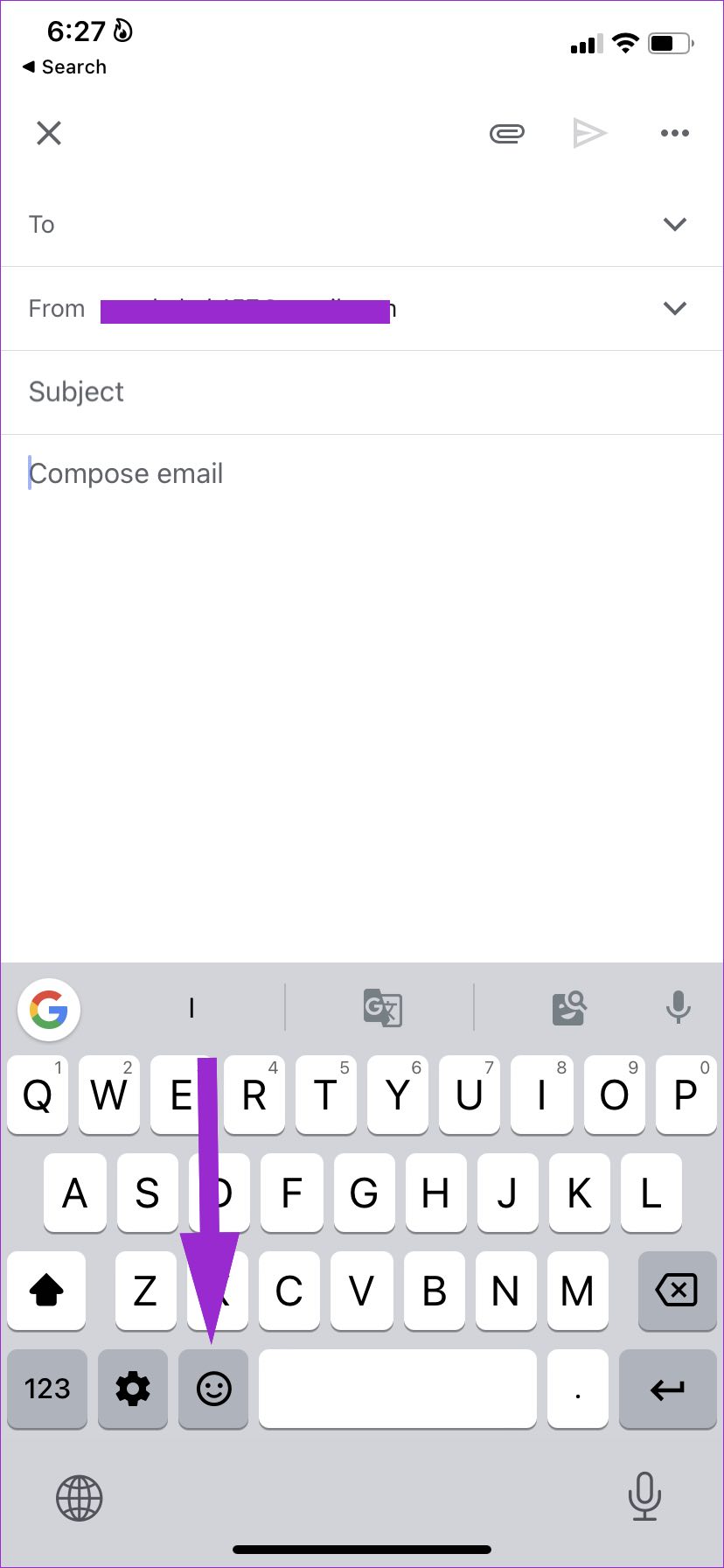This screenshot has height=1568, width=724.
Task: Open the three-dot overflow menu
Action: 675,133
